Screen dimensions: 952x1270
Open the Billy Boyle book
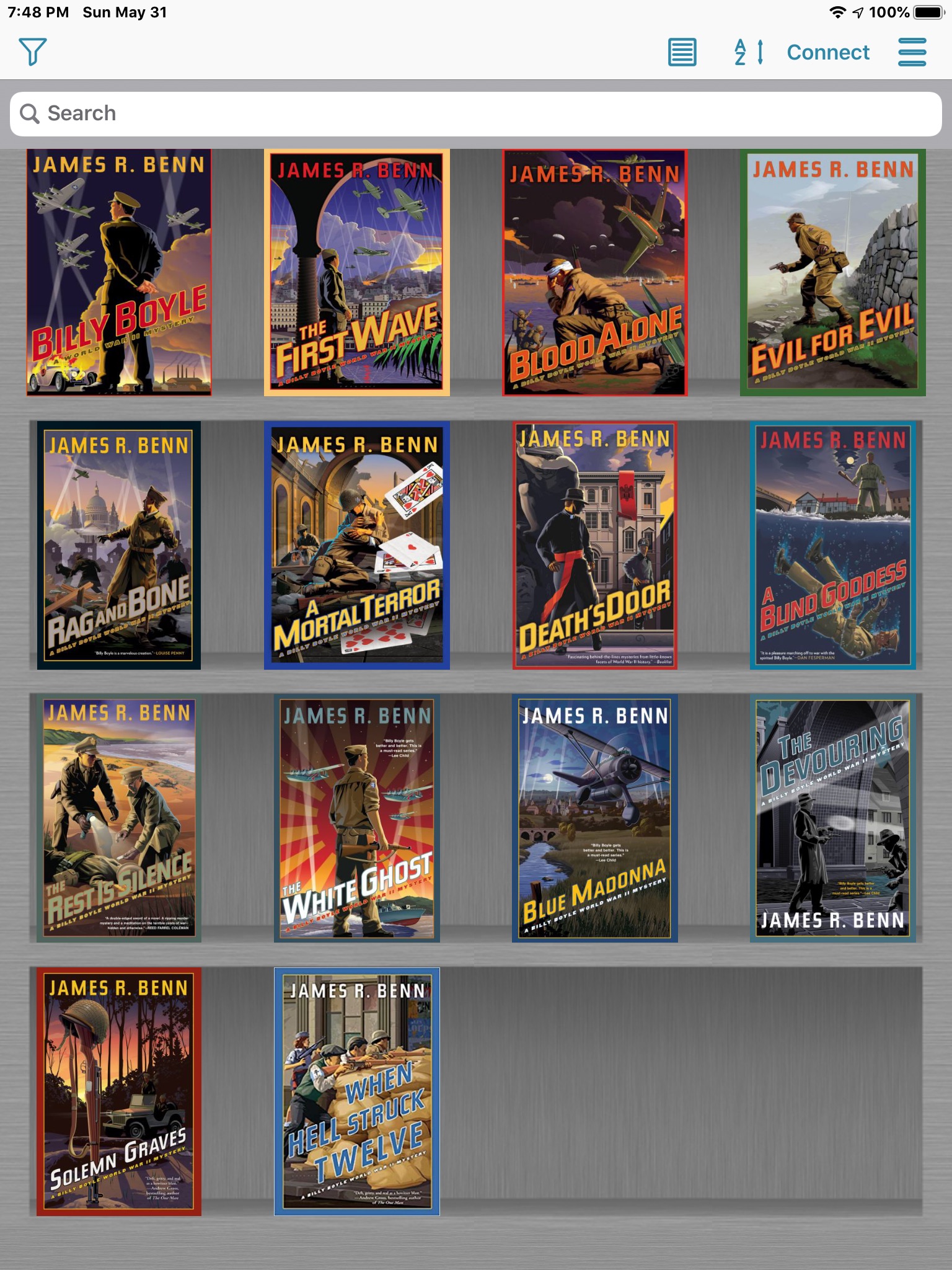click(119, 272)
